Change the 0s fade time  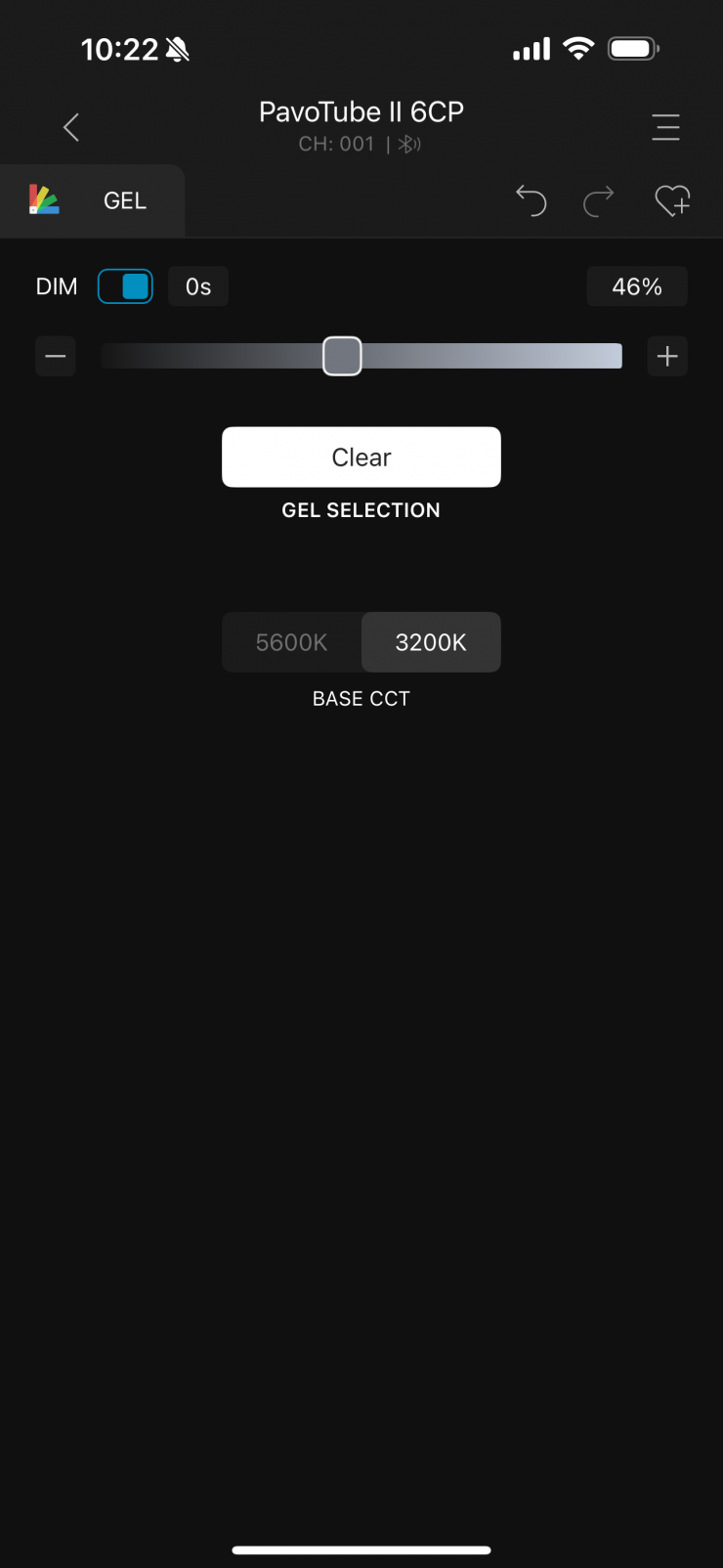coord(198,286)
